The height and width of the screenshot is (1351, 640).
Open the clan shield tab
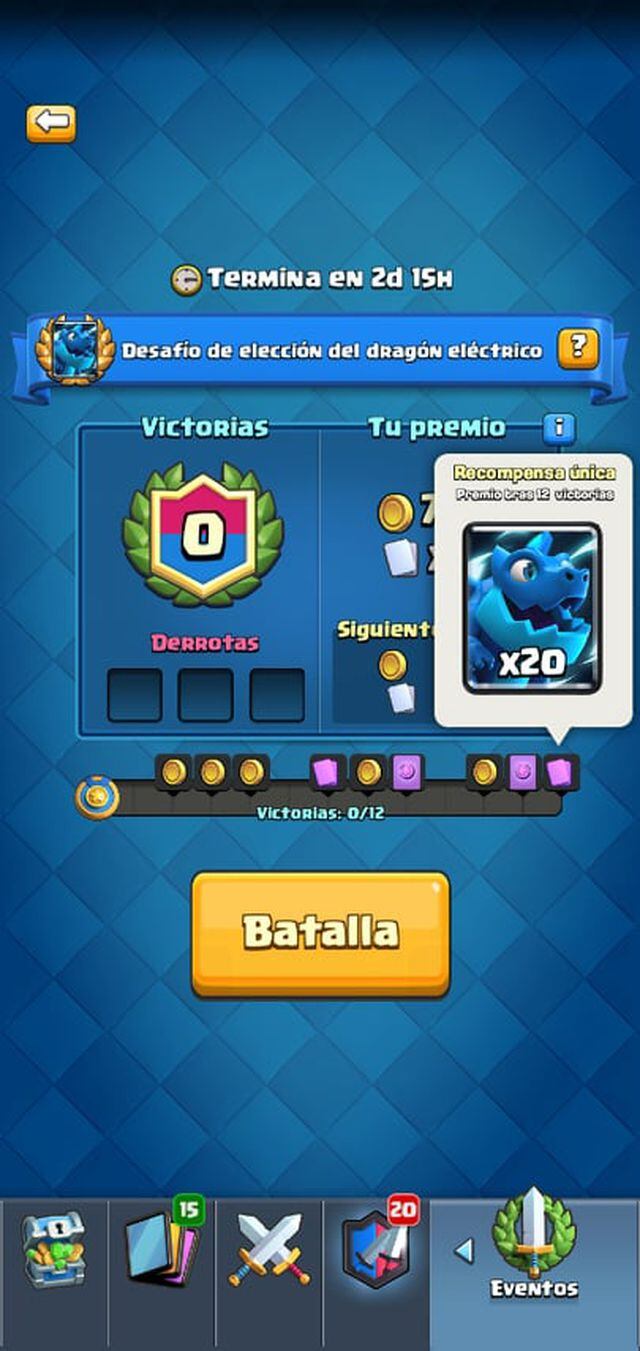(x=375, y=1251)
